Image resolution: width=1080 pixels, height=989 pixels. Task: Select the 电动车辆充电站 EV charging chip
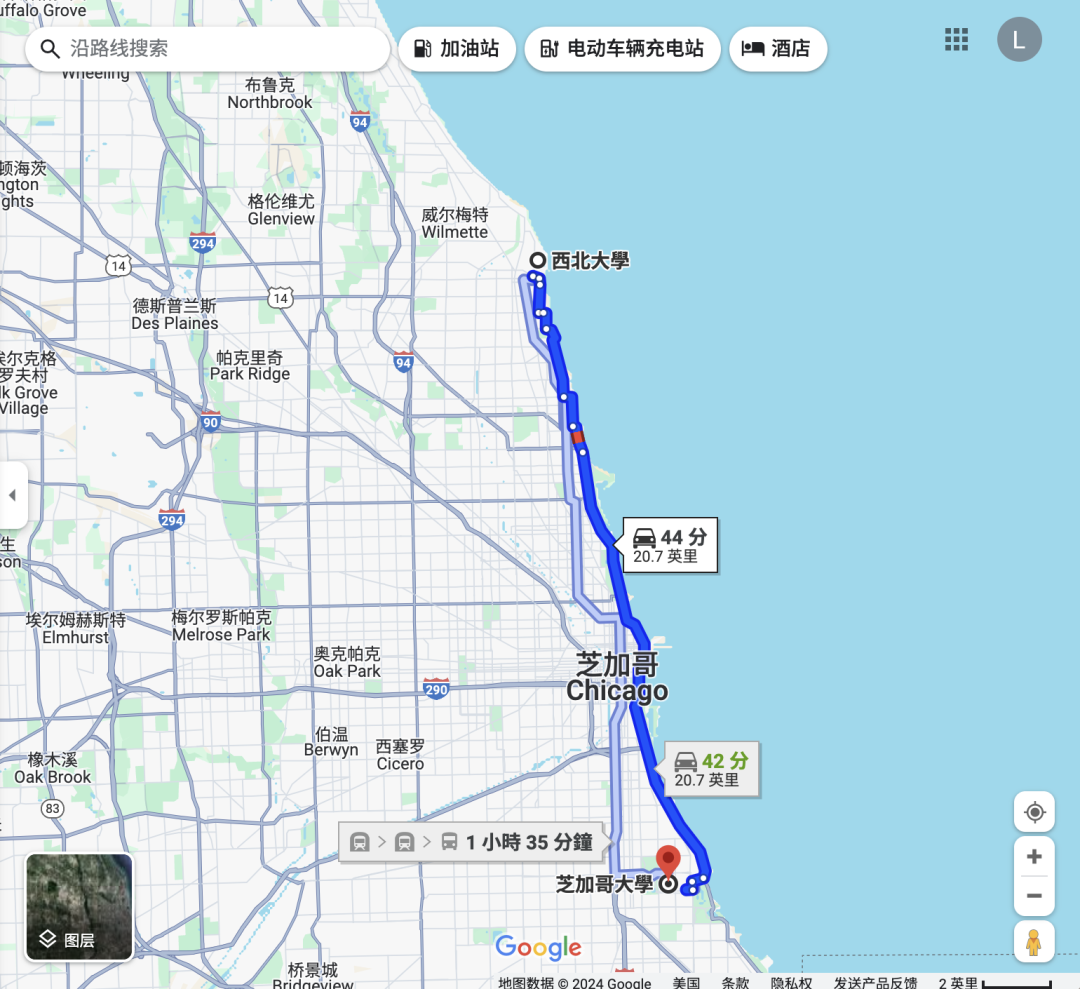pyautogui.click(x=622, y=48)
